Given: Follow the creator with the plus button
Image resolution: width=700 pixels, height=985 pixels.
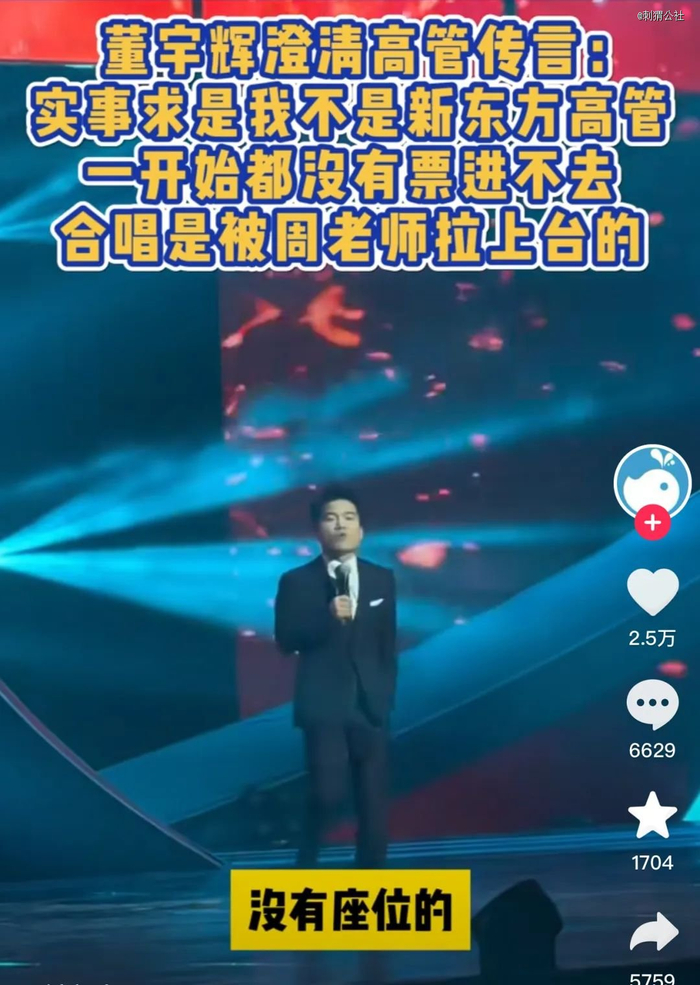Looking at the screenshot, I should 652,522.
